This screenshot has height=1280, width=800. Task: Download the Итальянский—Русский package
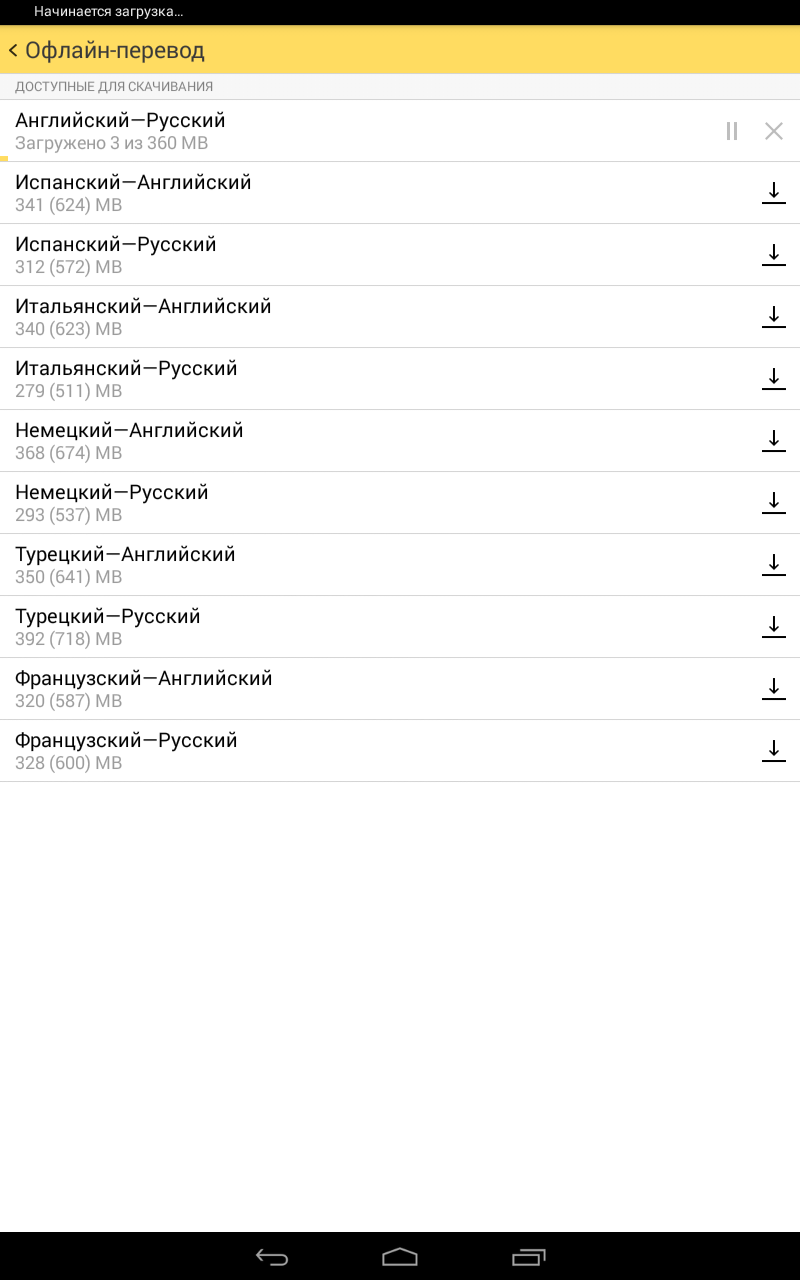[773, 379]
